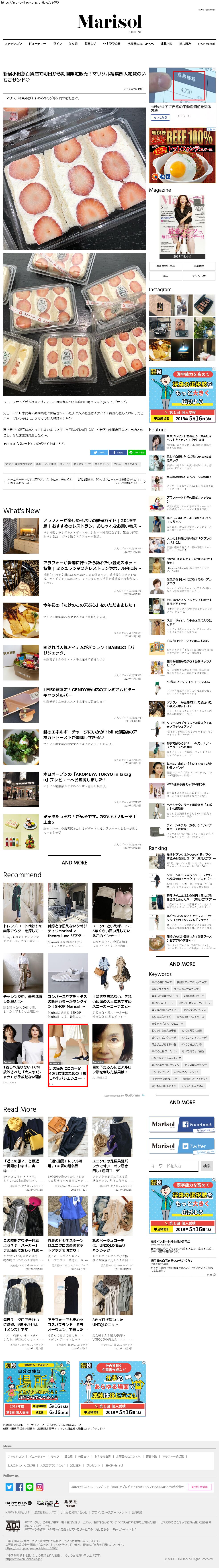
Task: Tap AND MORE under What's New
Action: [74, 863]
